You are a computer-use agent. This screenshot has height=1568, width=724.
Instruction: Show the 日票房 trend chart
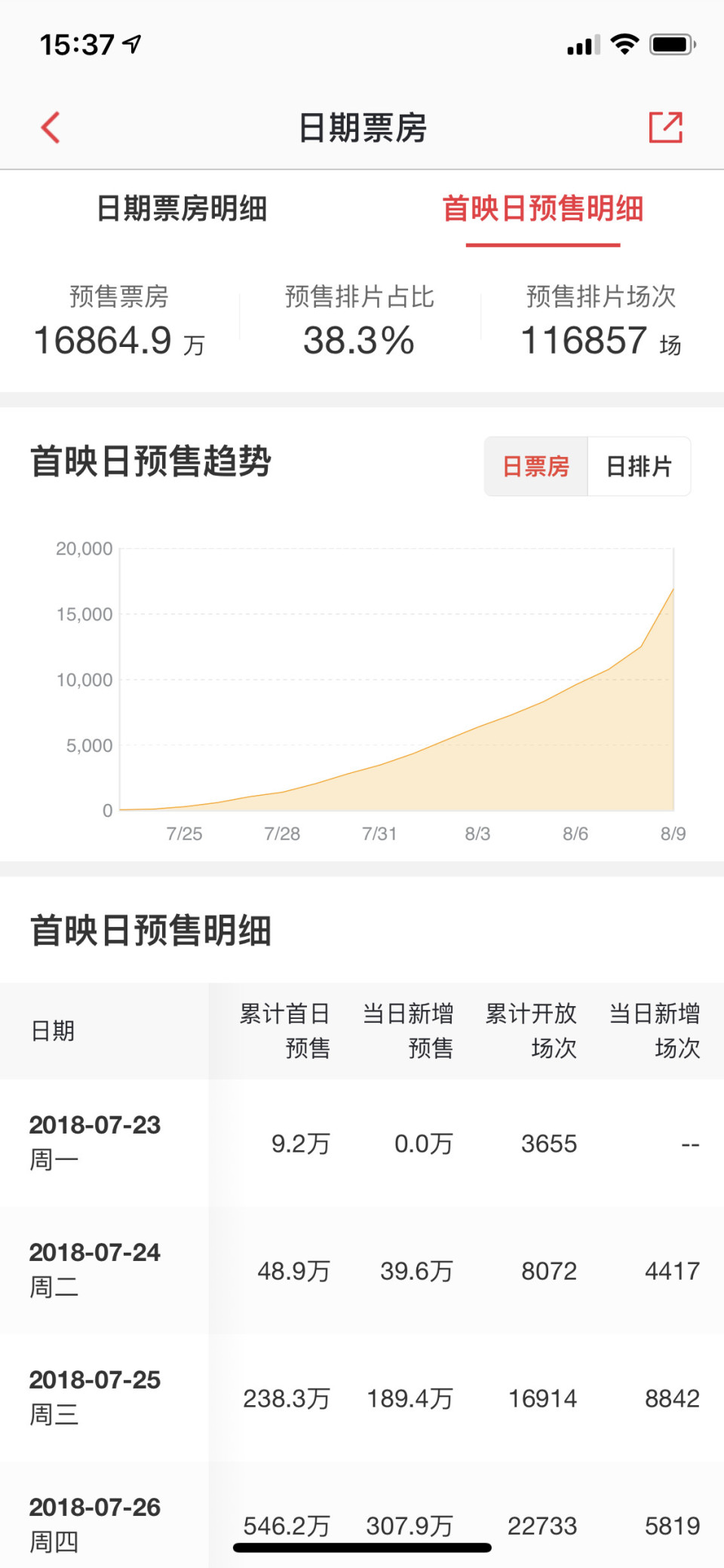pos(535,467)
